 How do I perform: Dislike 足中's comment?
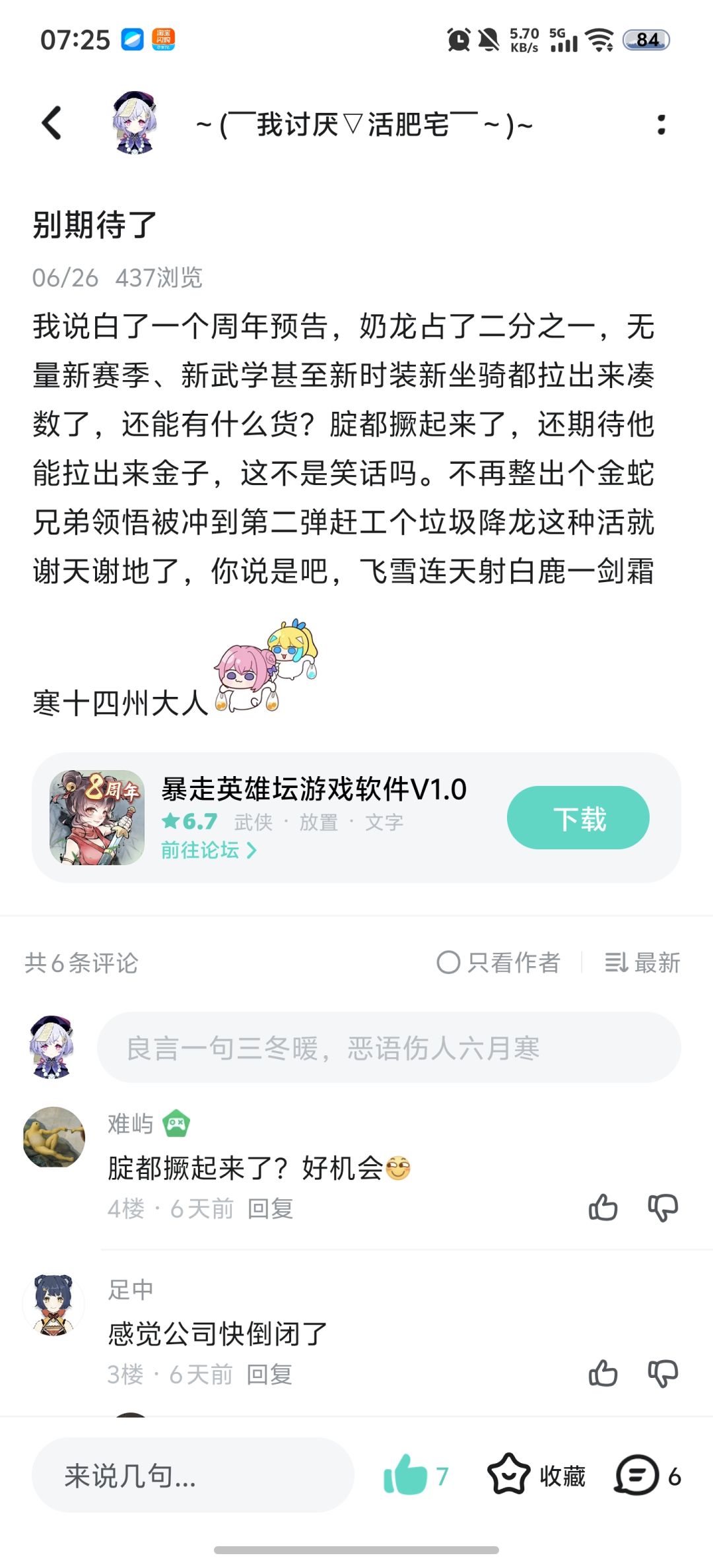[663, 1373]
